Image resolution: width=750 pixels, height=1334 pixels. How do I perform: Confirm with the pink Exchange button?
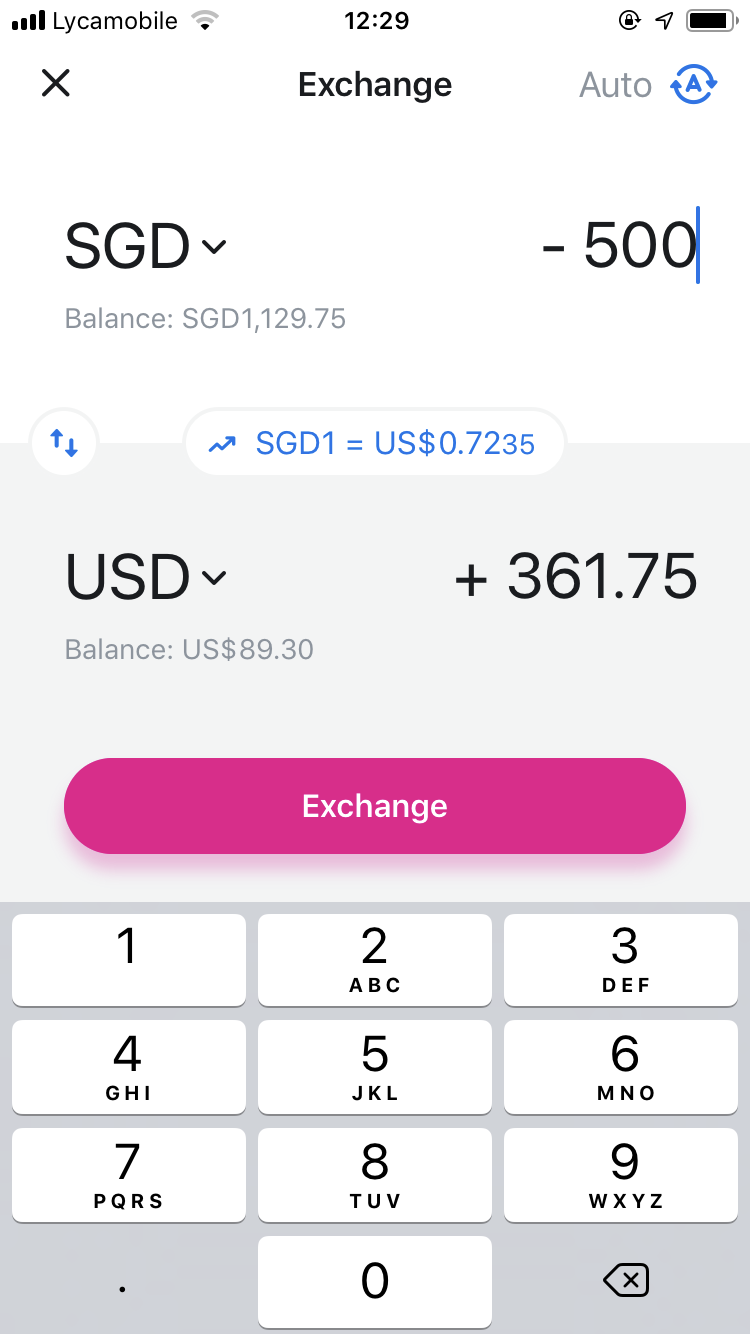(375, 806)
